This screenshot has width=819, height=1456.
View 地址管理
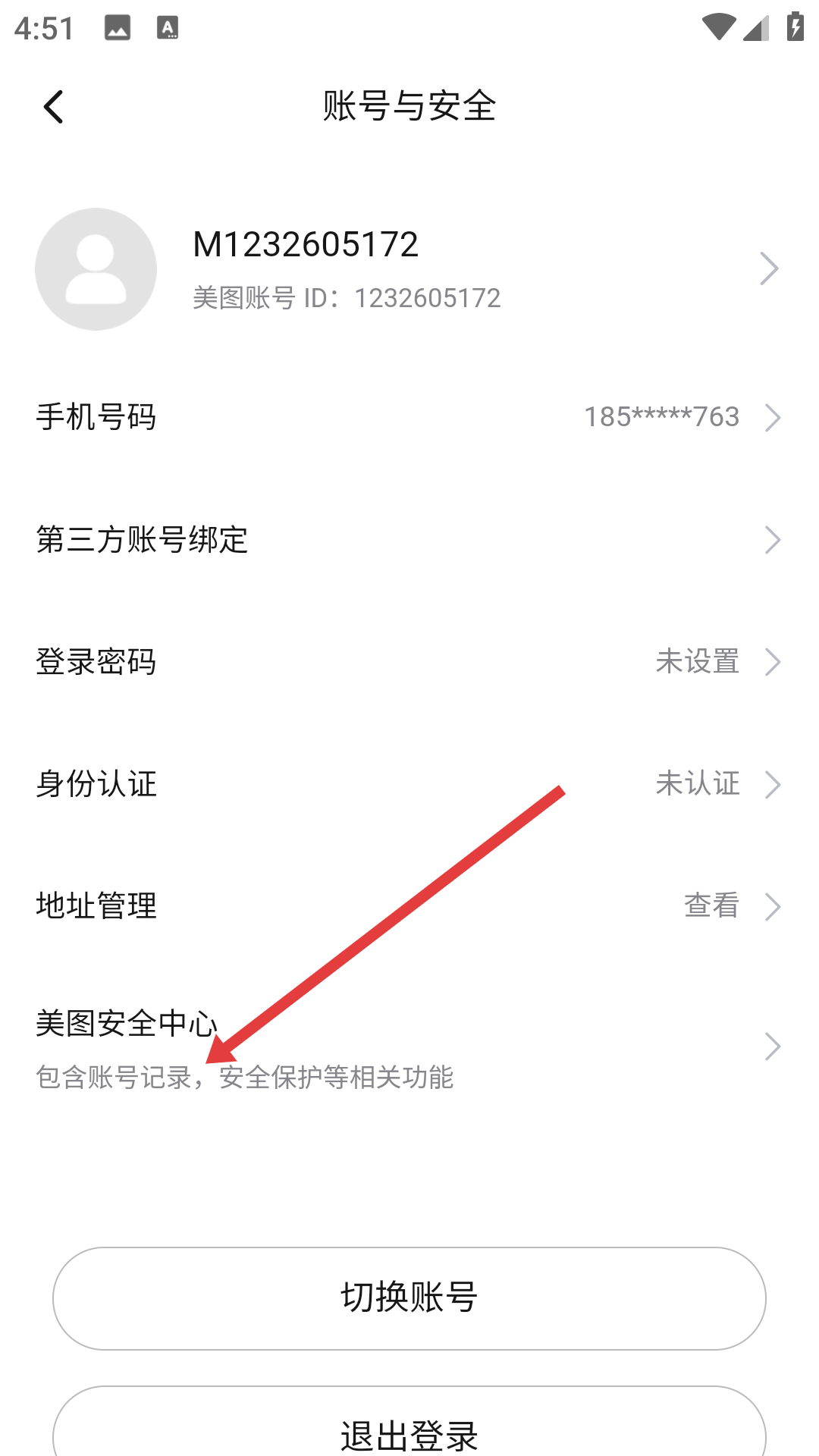click(409, 906)
